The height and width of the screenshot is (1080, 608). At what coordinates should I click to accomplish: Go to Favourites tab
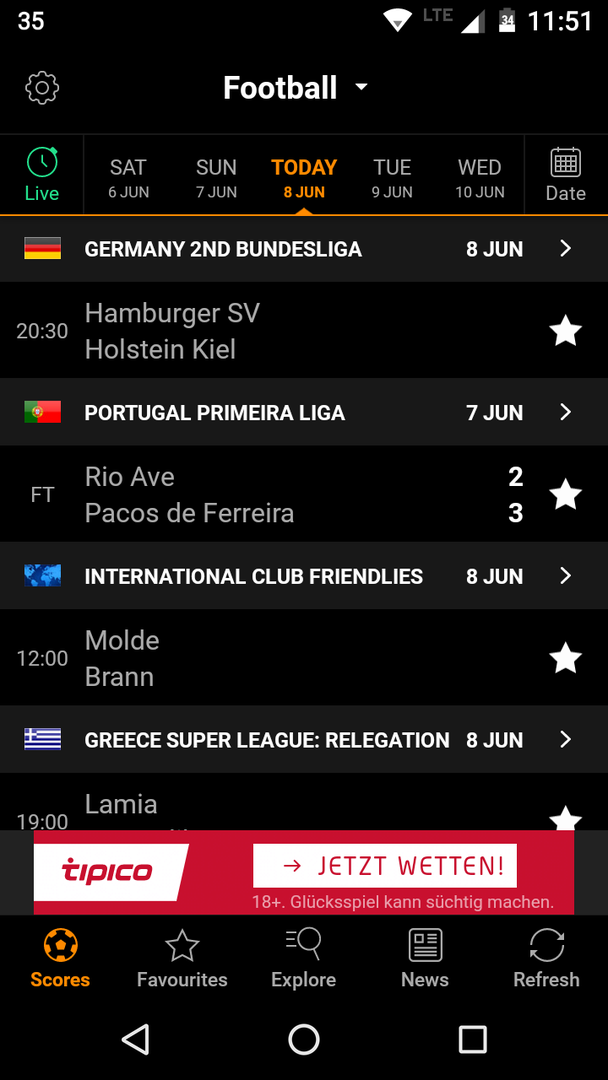tap(182, 958)
